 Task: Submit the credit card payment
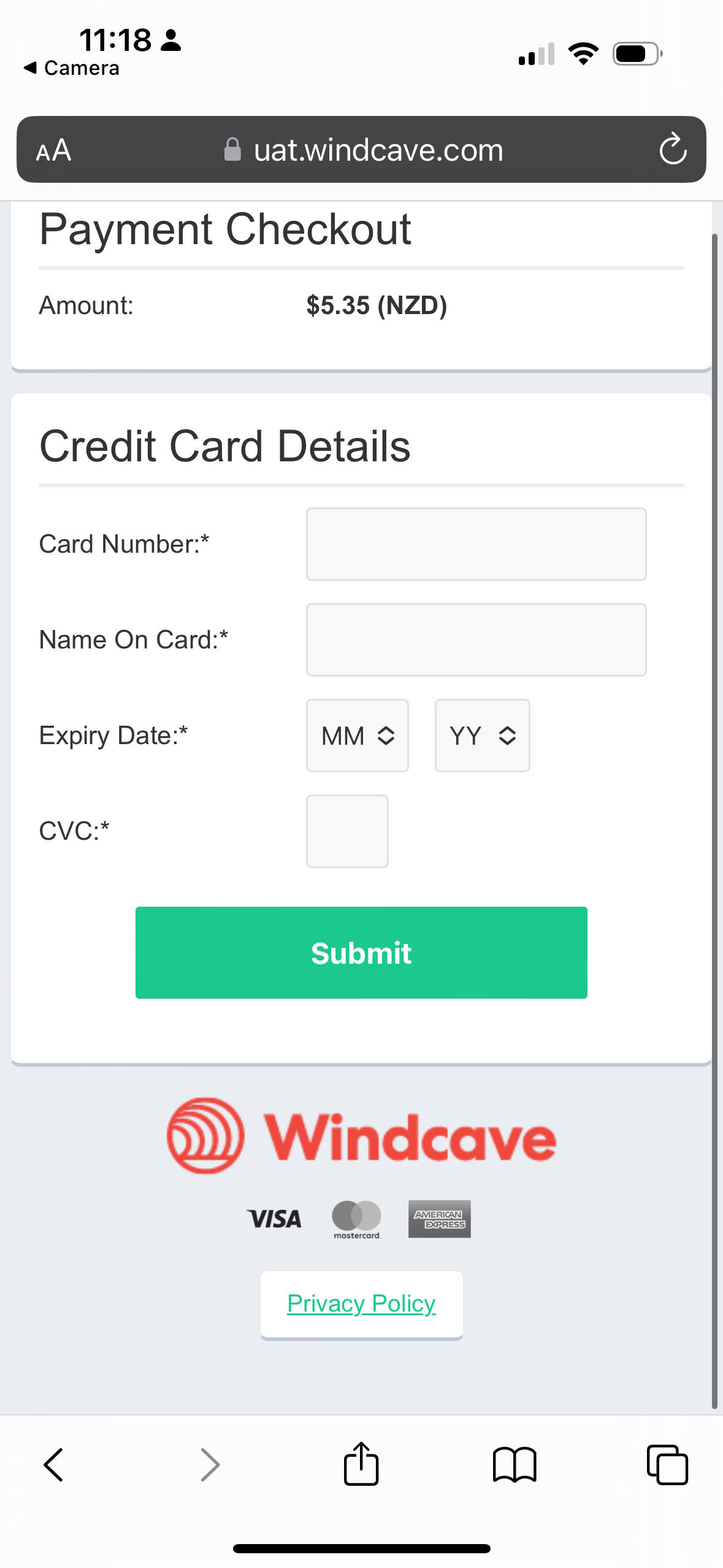click(x=361, y=953)
